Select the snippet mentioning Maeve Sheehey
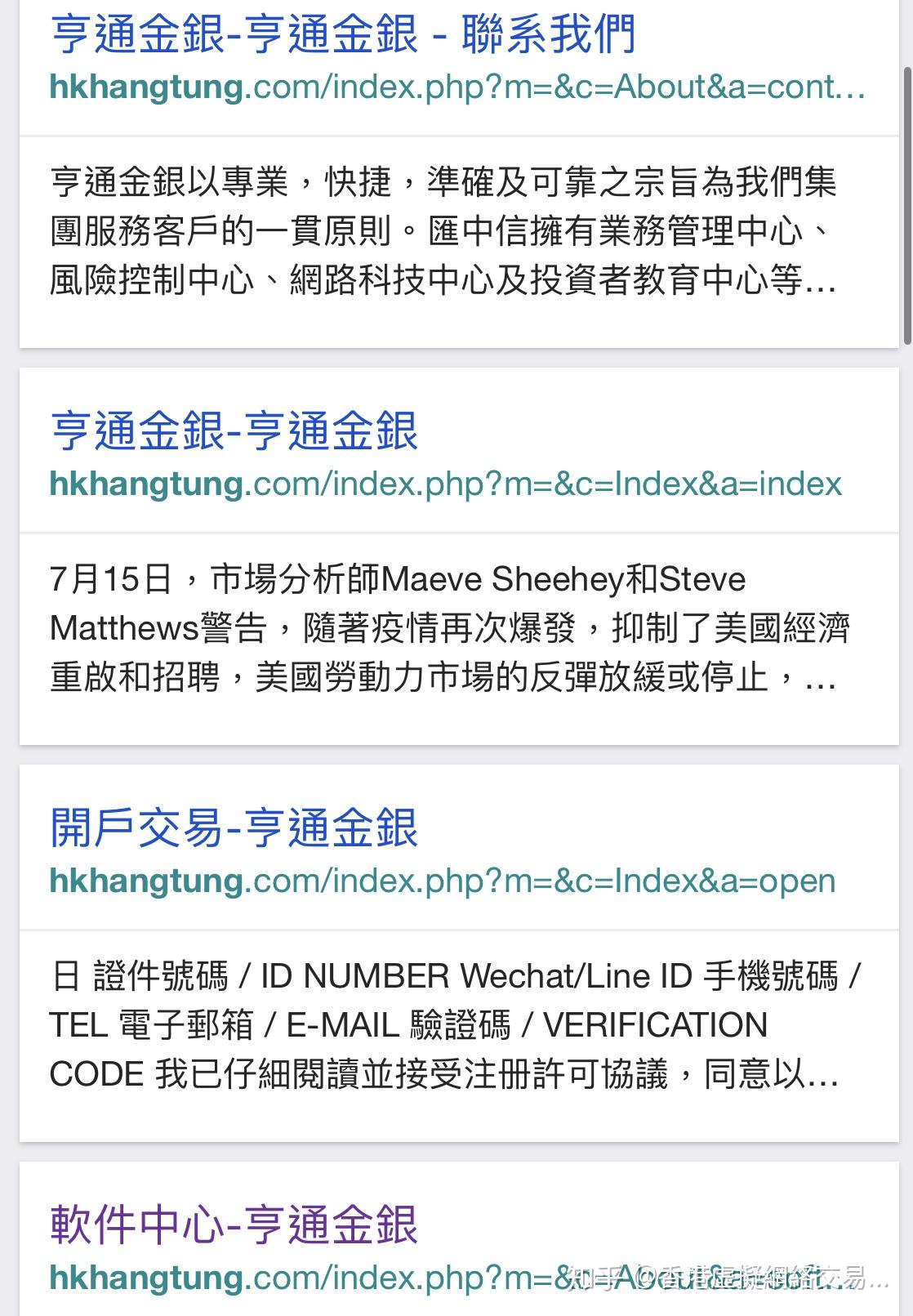This screenshot has height=1316, width=913. pos(449,640)
